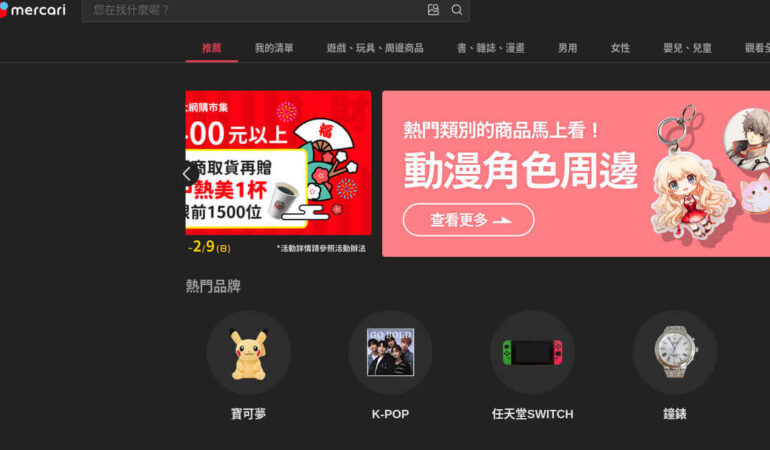The width and height of the screenshot is (770, 450).
Task: Open image search camera icon
Action: coord(433,10)
